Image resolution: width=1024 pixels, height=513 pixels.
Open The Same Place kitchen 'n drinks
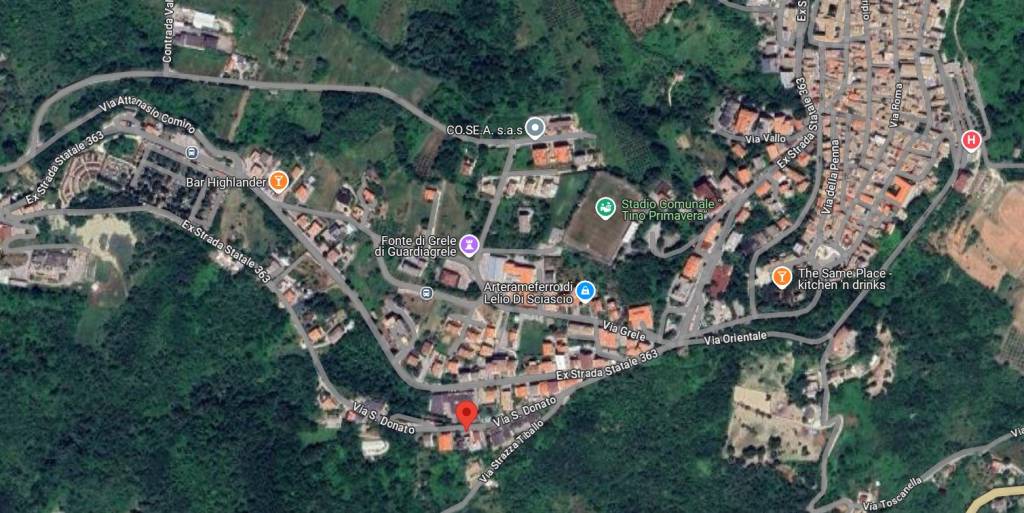click(782, 277)
